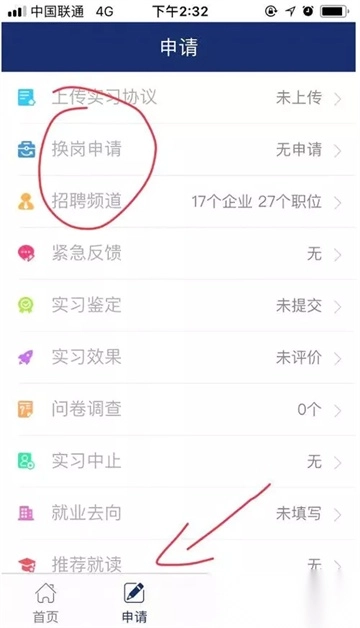
Task: Open 实习效果 evaluation row
Action: [179, 358]
